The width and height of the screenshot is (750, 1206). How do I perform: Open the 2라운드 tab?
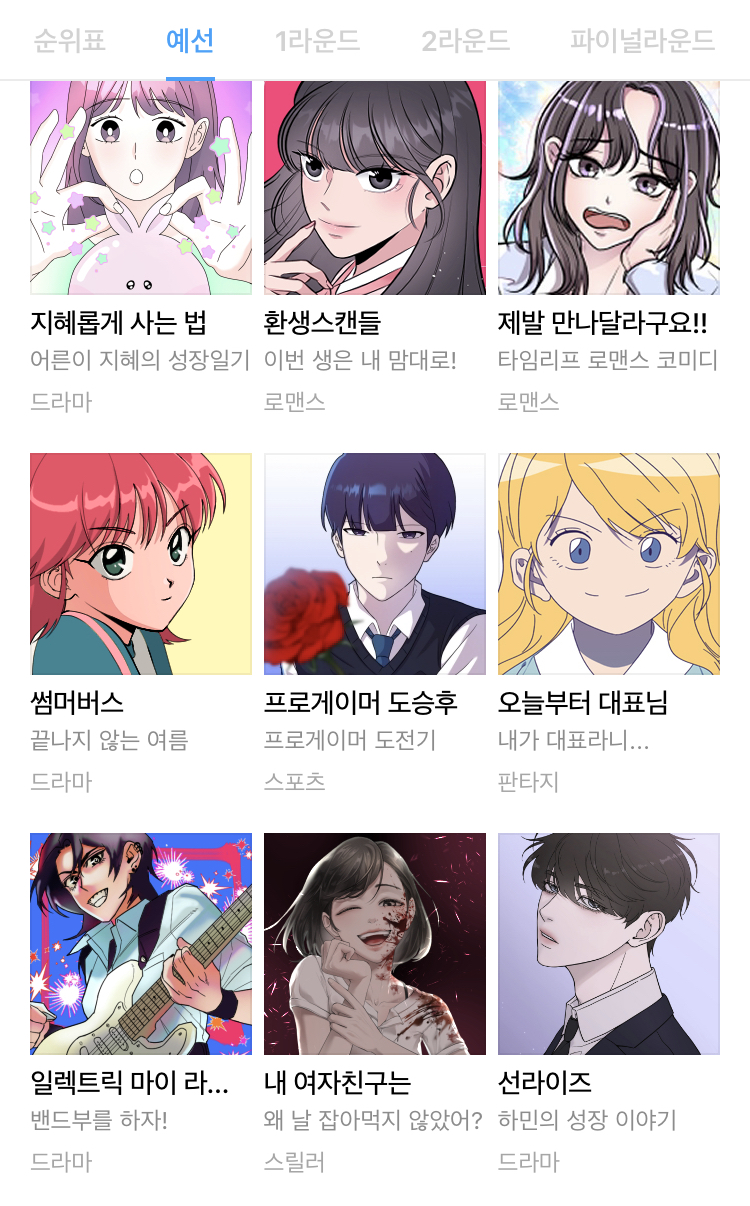pyautogui.click(x=465, y=41)
